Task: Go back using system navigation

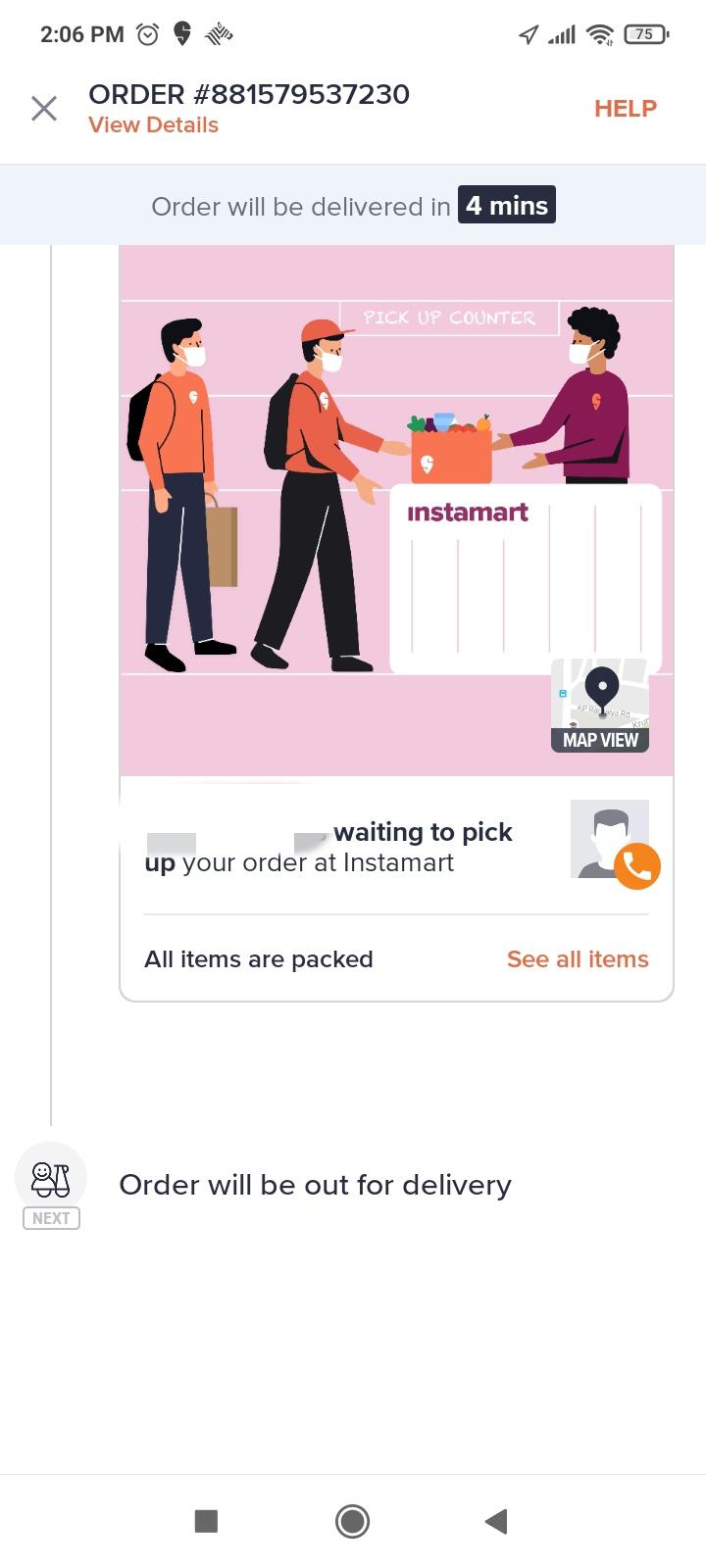Action: (496, 1521)
